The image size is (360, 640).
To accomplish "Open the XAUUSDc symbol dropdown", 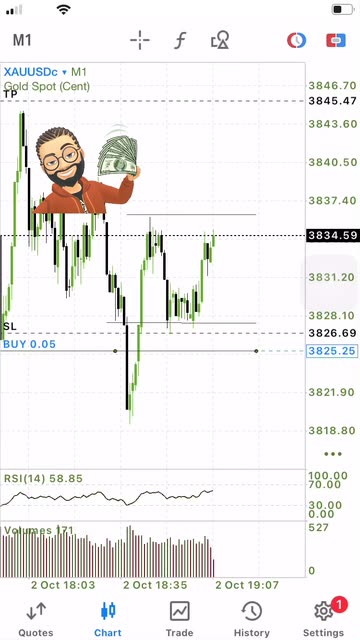I will [35, 72].
